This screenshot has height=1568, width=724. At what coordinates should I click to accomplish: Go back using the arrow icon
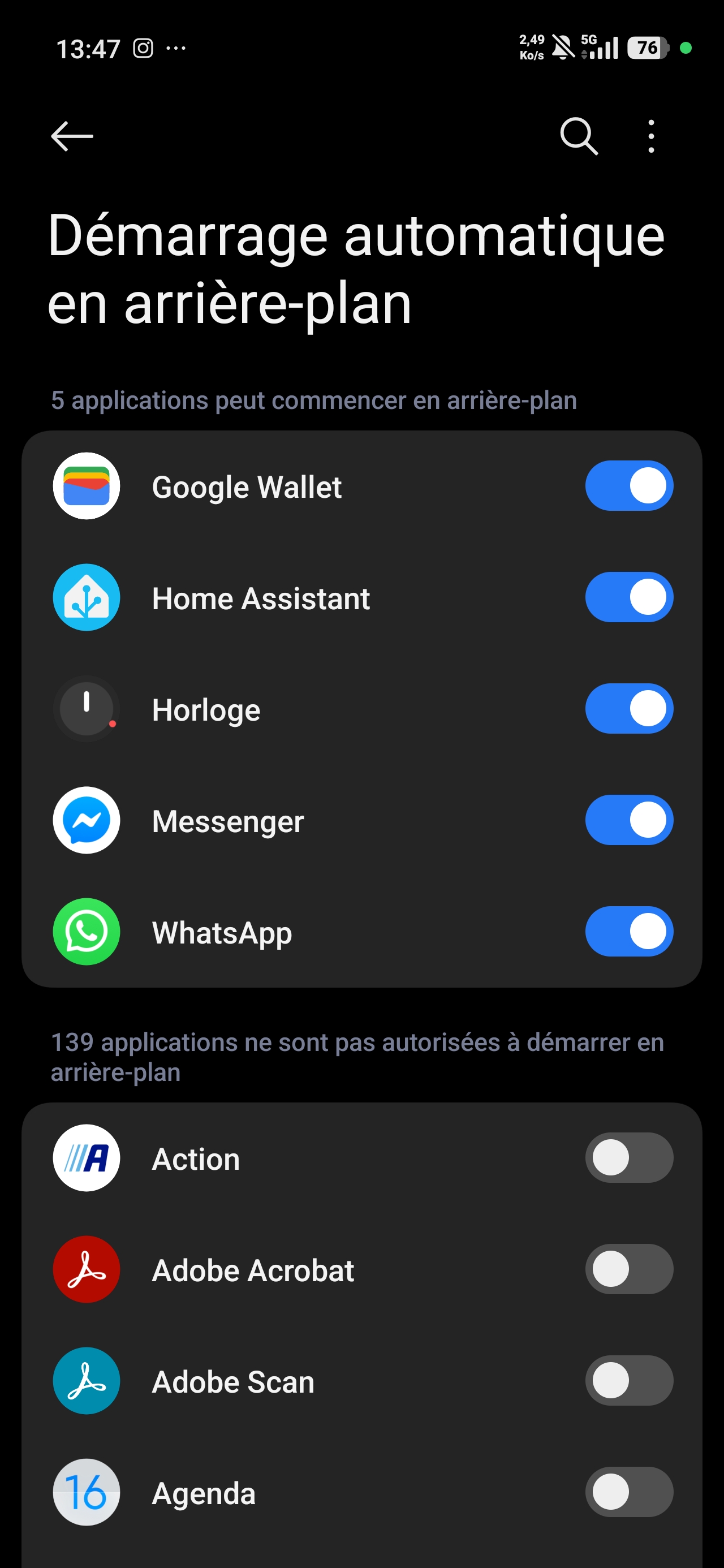(x=72, y=136)
